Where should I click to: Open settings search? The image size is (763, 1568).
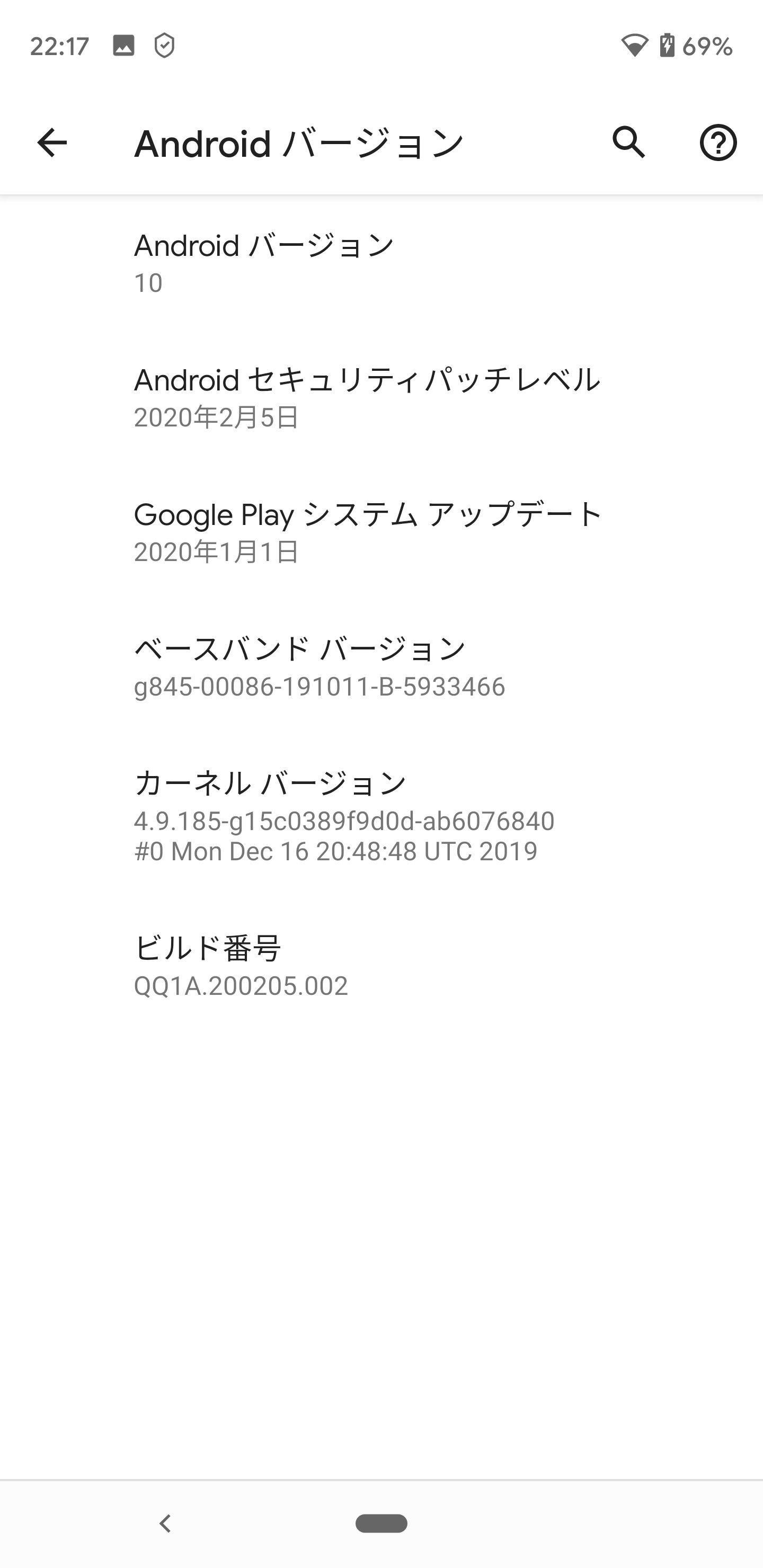coord(628,143)
